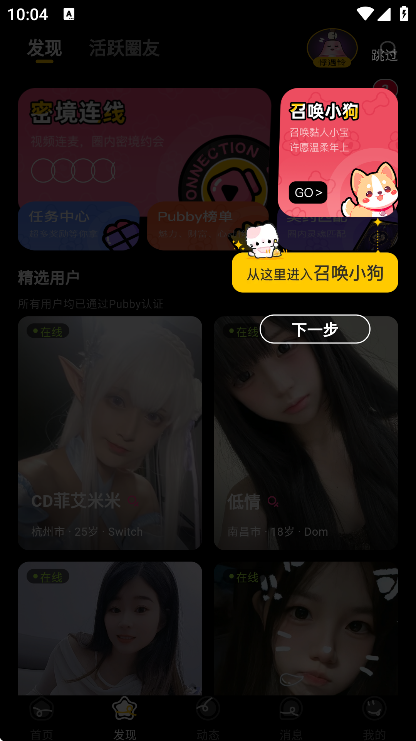
Task: Switch to the 动态 bottom tab
Action: tap(208, 718)
